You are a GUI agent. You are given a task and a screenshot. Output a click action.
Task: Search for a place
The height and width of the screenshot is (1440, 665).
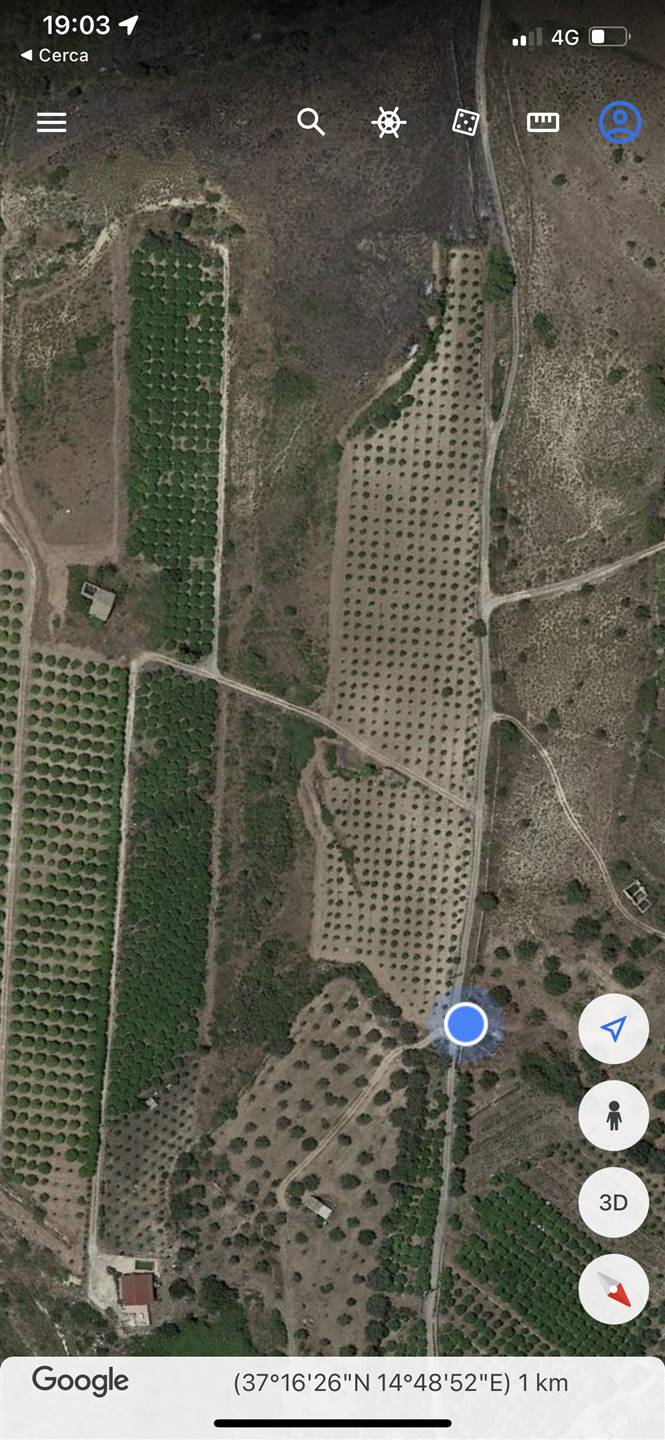click(311, 123)
